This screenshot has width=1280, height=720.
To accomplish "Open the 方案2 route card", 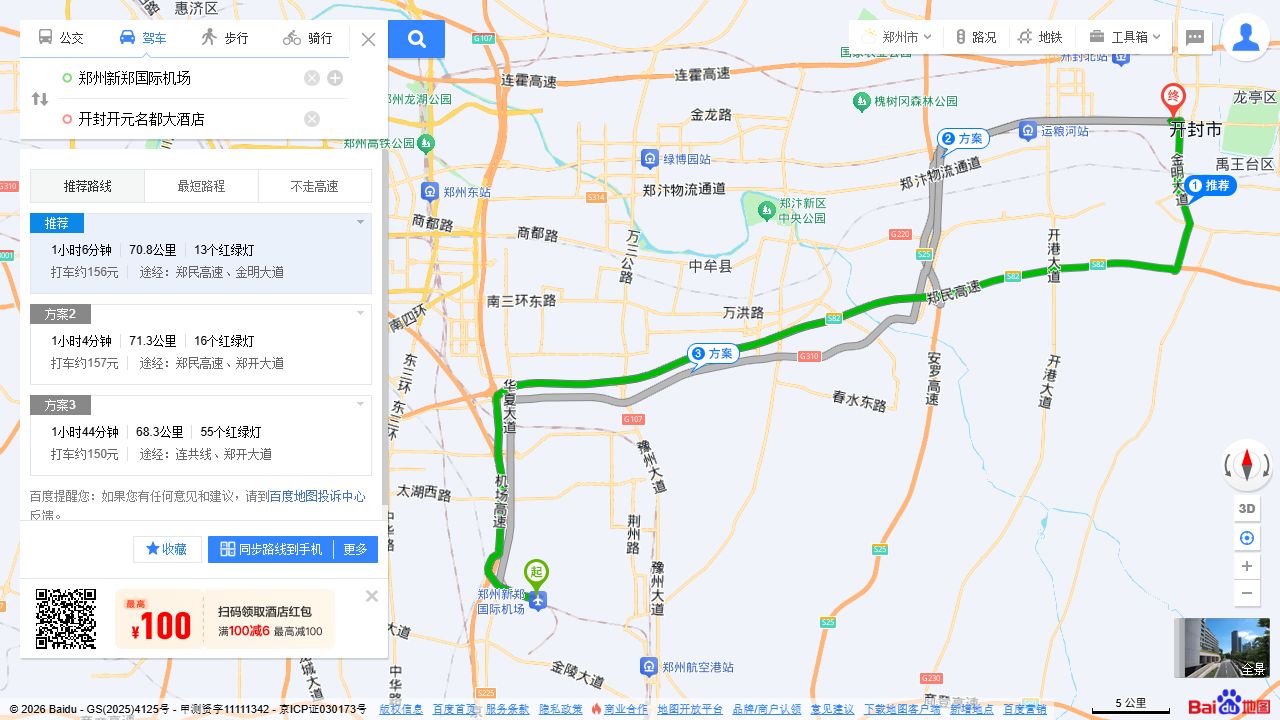I will 201,344.
